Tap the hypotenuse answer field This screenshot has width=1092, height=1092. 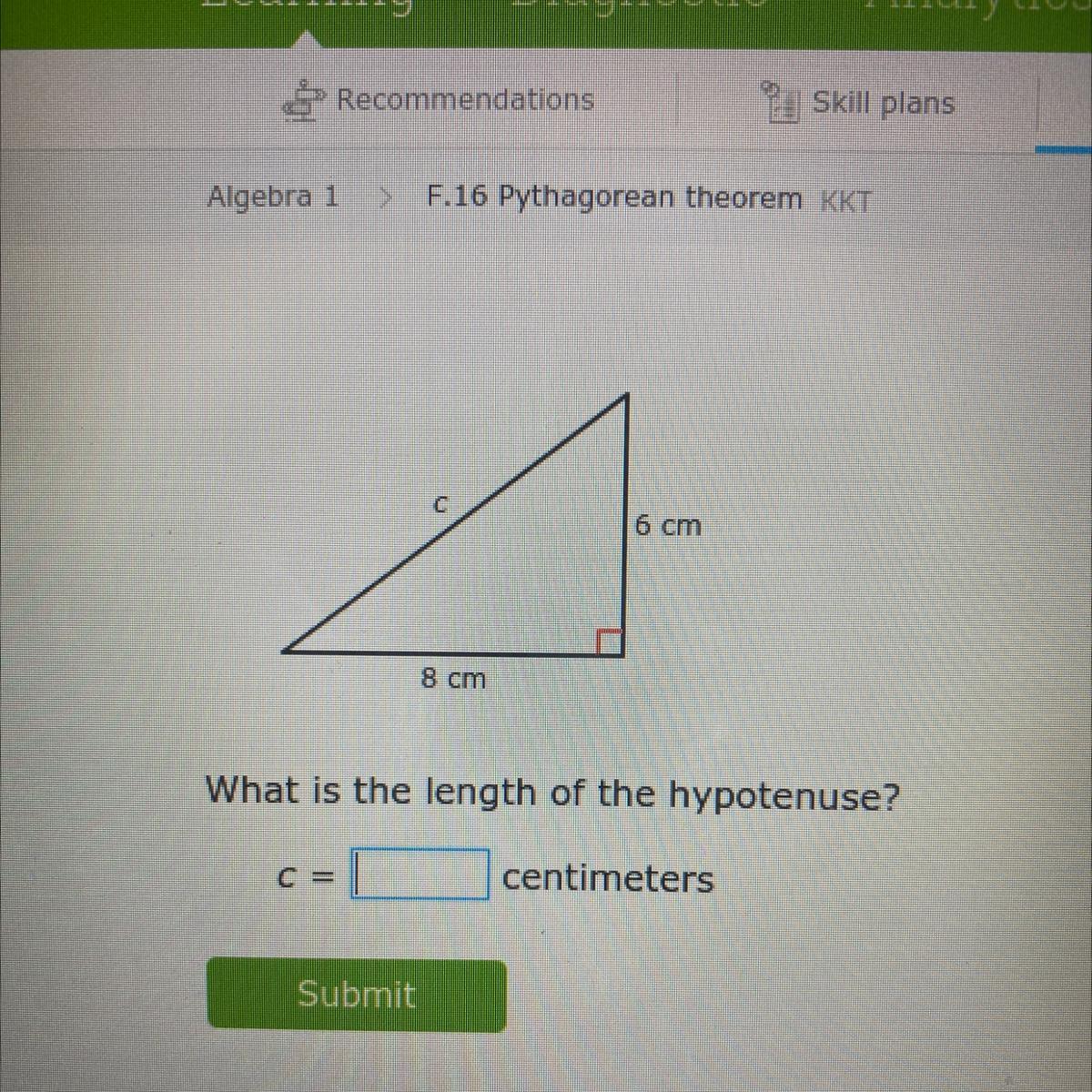tap(420, 875)
